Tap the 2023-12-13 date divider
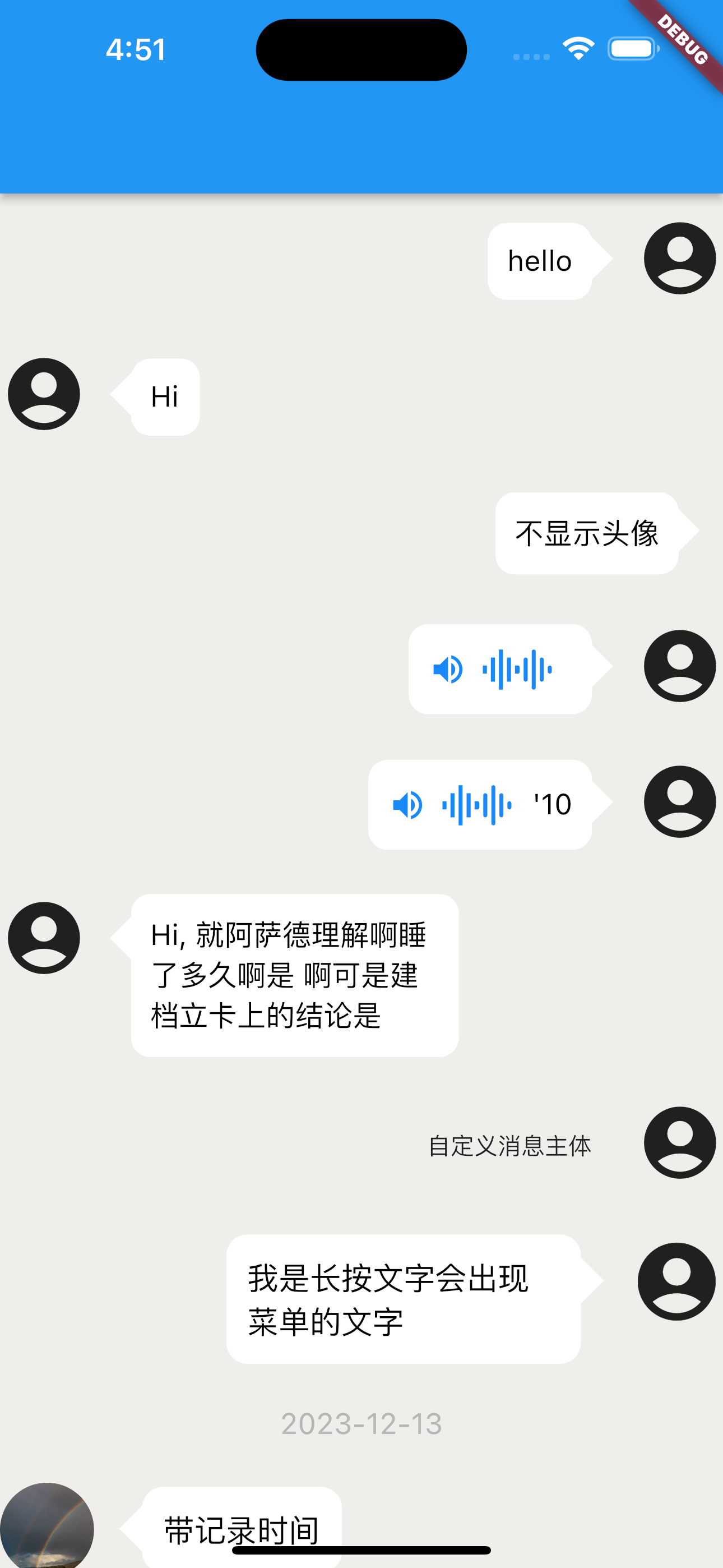 click(362, 1424)
